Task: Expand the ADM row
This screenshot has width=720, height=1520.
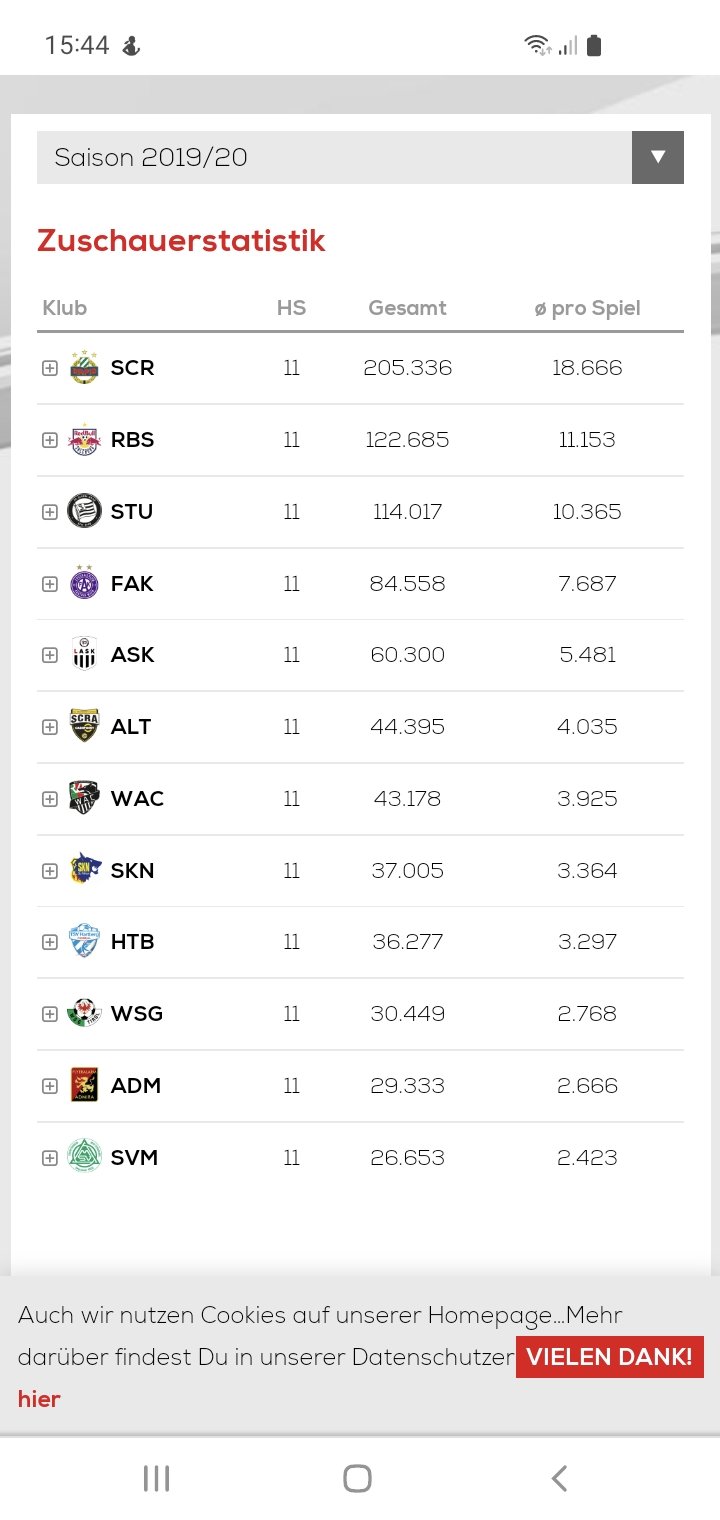Action: click(x=50, y=1086)
